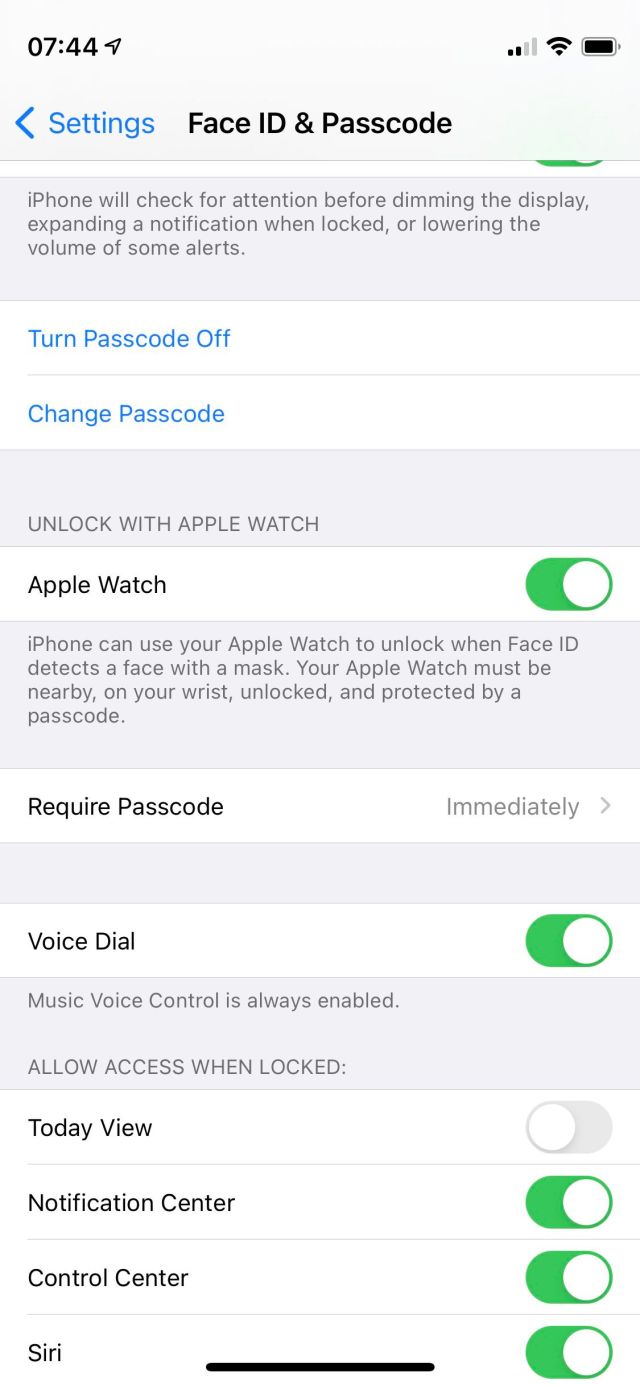Toggle Notification Center access when locked
The height and width of the screenshot is (1385, 640).
pos(568,1202)
